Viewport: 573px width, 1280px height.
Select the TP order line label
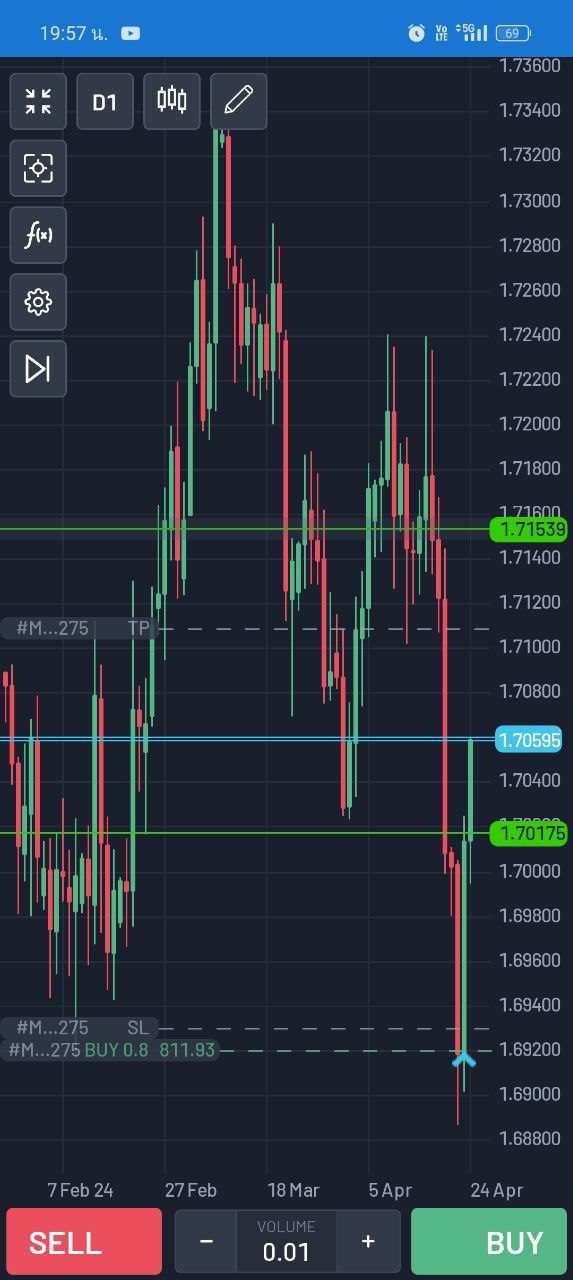79,629
